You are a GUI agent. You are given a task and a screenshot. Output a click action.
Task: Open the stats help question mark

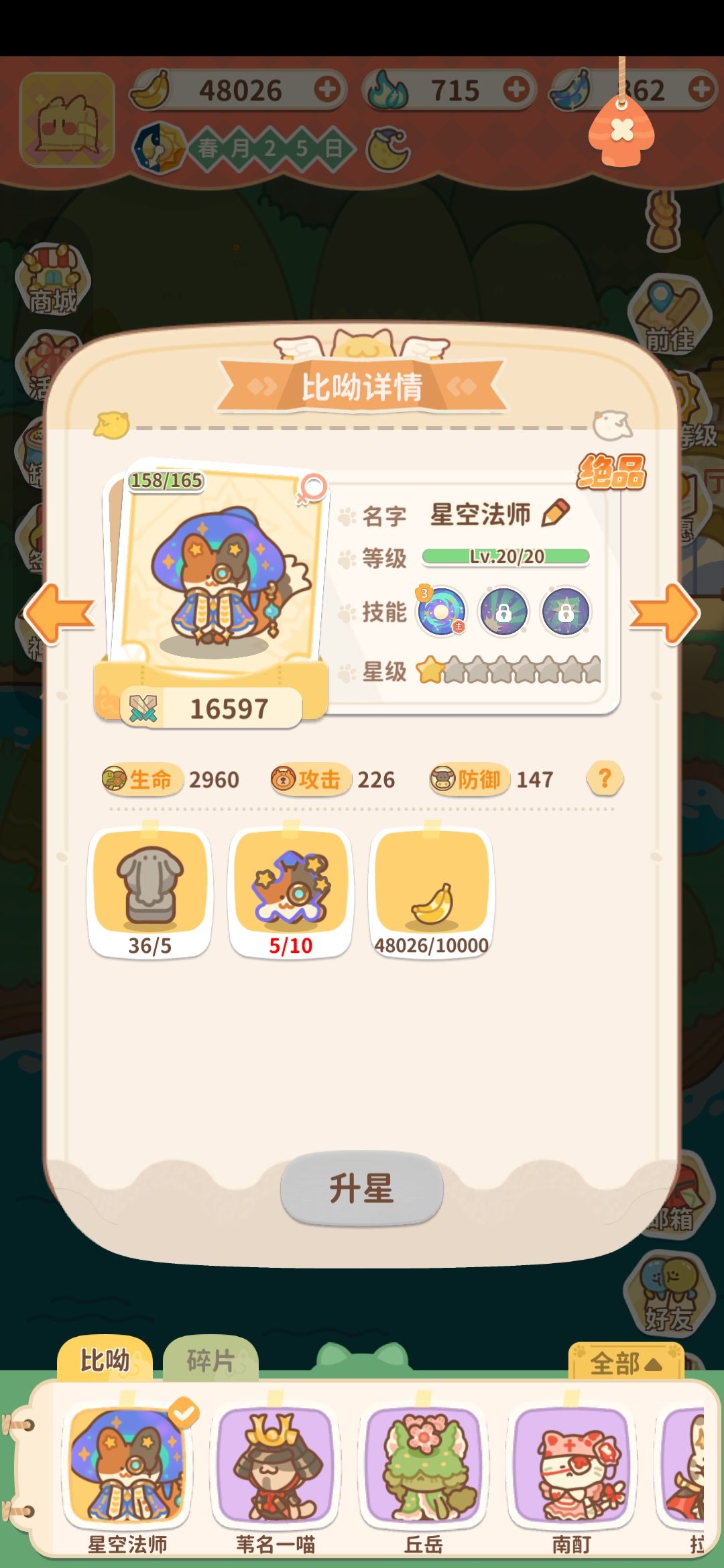pos(605,779)
